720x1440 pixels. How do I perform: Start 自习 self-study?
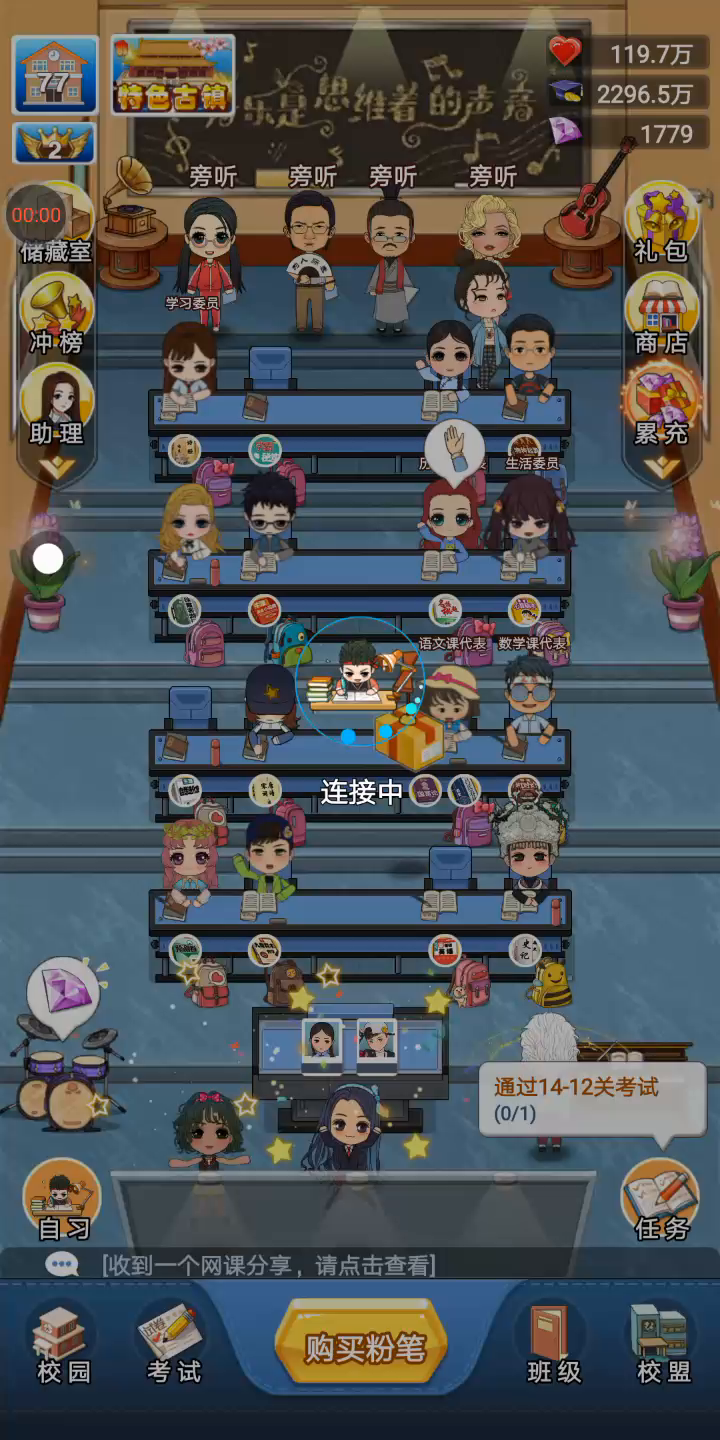[x=63, y=1199]
